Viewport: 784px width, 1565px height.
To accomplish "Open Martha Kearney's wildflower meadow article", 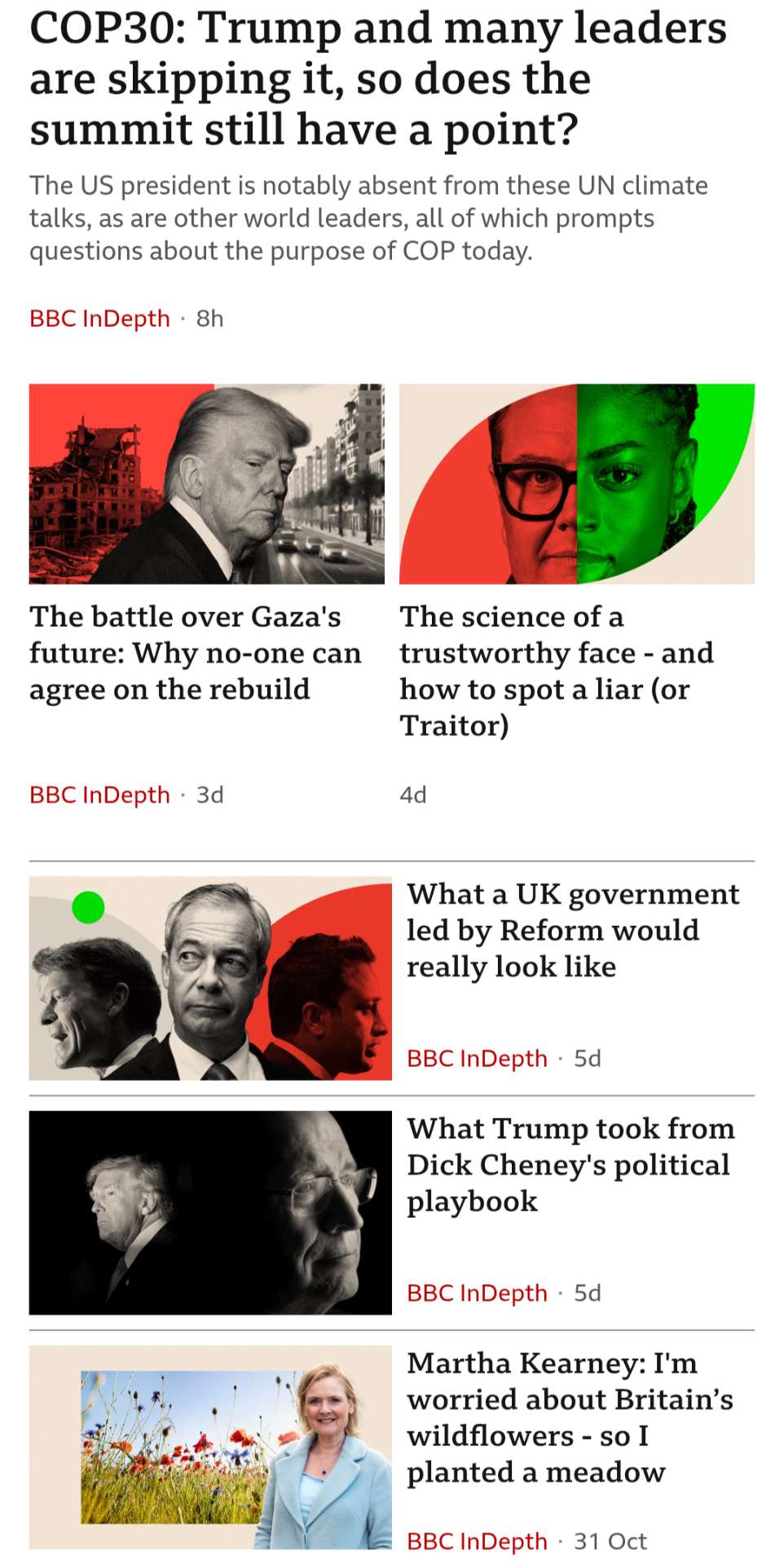I will coord(570,1417).
